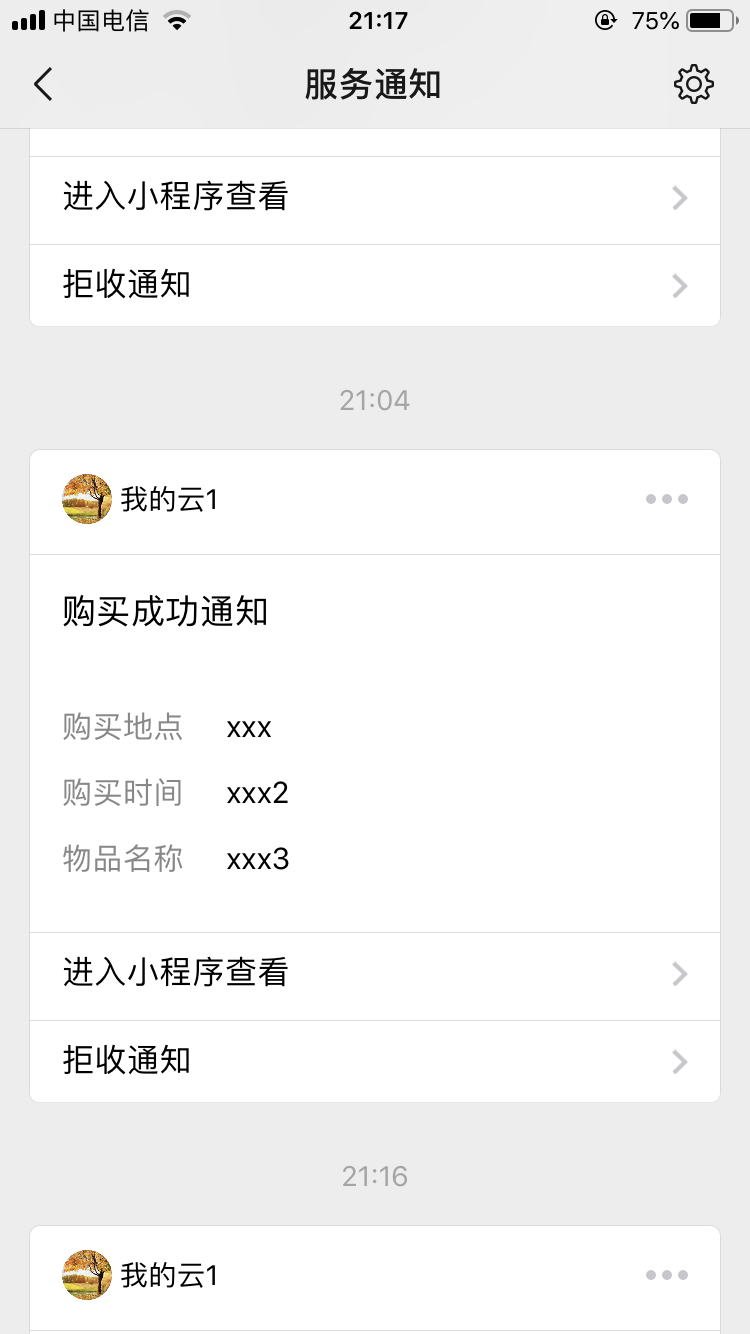Select 拒收通知 in the card above 21:04
The image size is (750, 1334).
(374, 286)
